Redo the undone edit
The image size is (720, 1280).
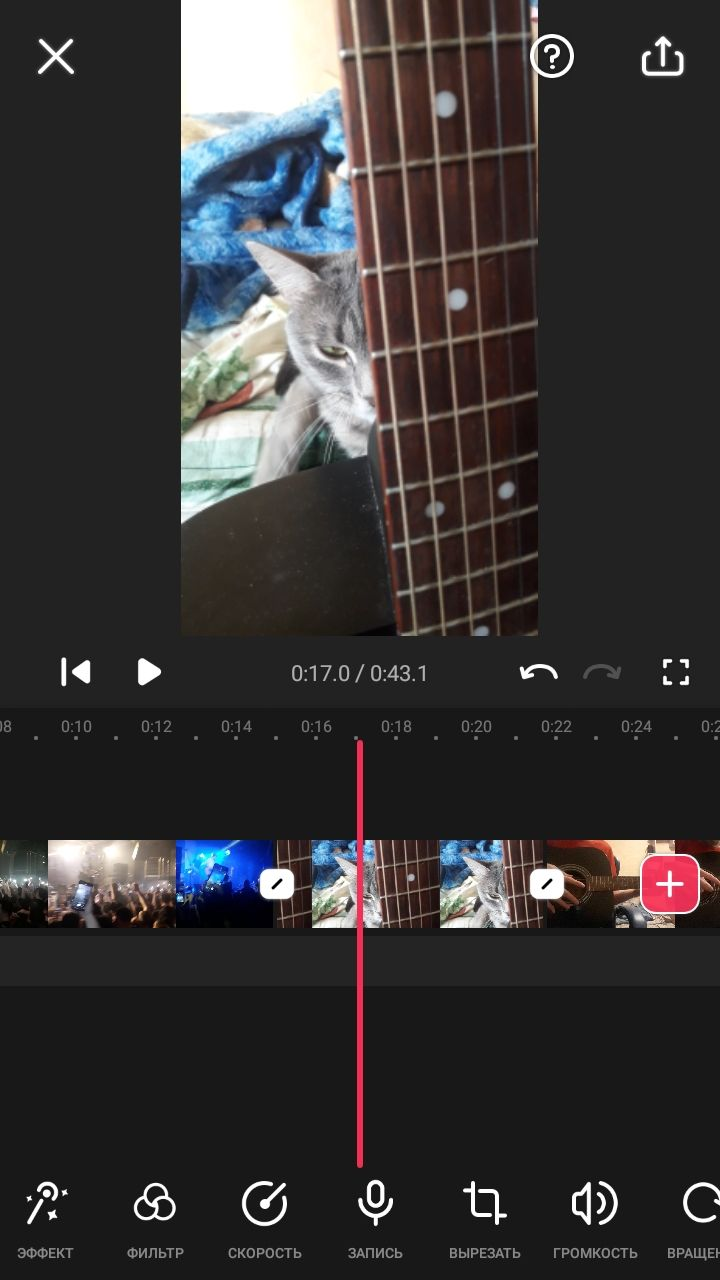[602, 672]
